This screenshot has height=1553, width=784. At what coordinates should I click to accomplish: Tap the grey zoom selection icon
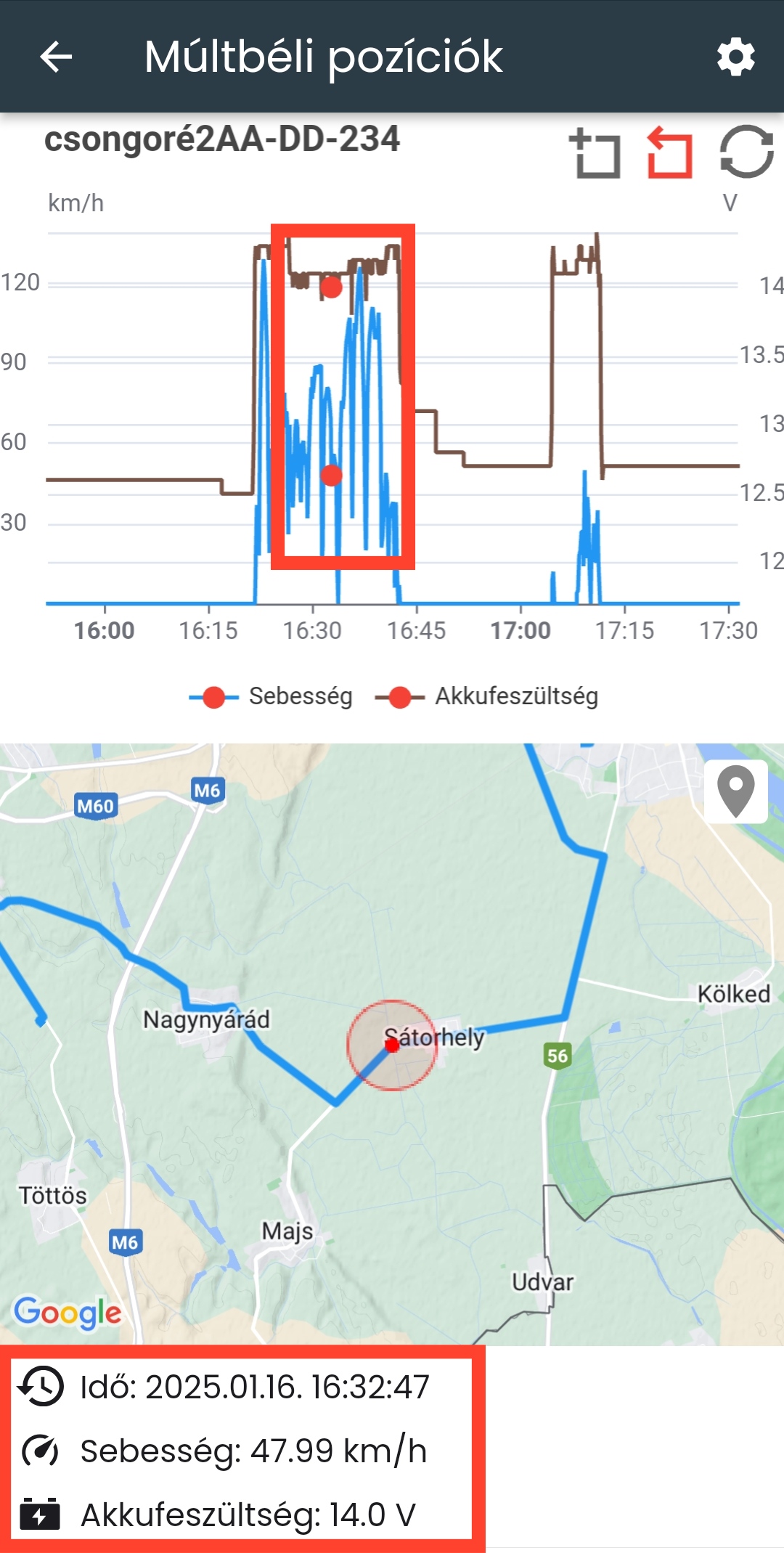tap(595, 153)
